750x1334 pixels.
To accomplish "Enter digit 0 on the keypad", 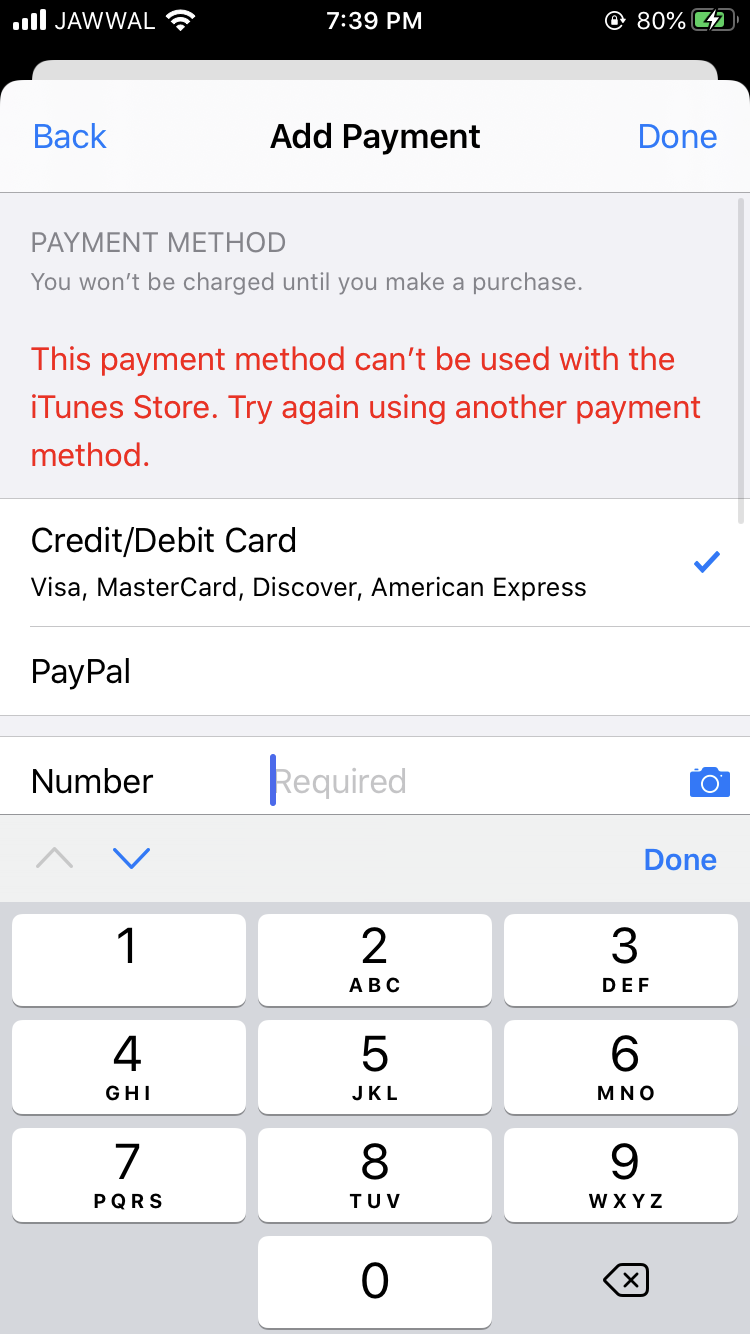I will tap(374, 1281).
